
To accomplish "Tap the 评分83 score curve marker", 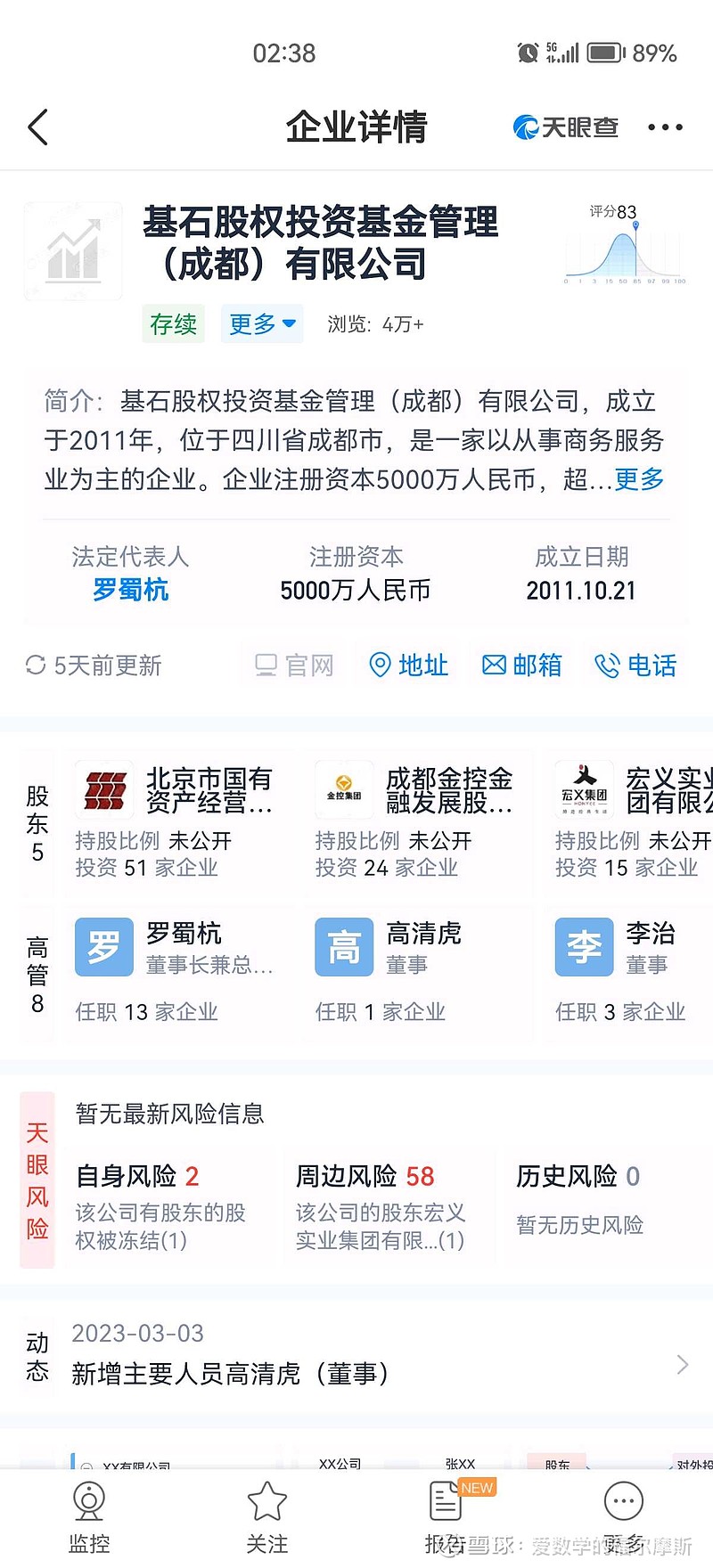I will pyautogui.click(x=635, y=227).
